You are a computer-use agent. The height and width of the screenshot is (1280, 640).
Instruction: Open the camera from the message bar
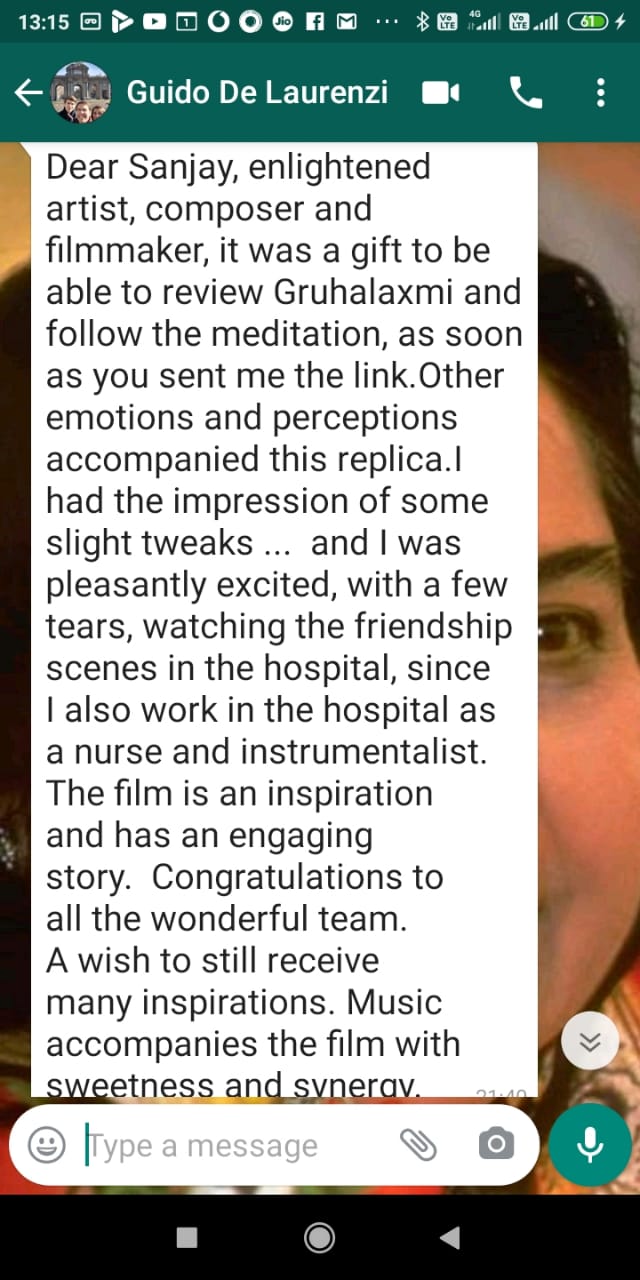click(x=496, y=1145)
